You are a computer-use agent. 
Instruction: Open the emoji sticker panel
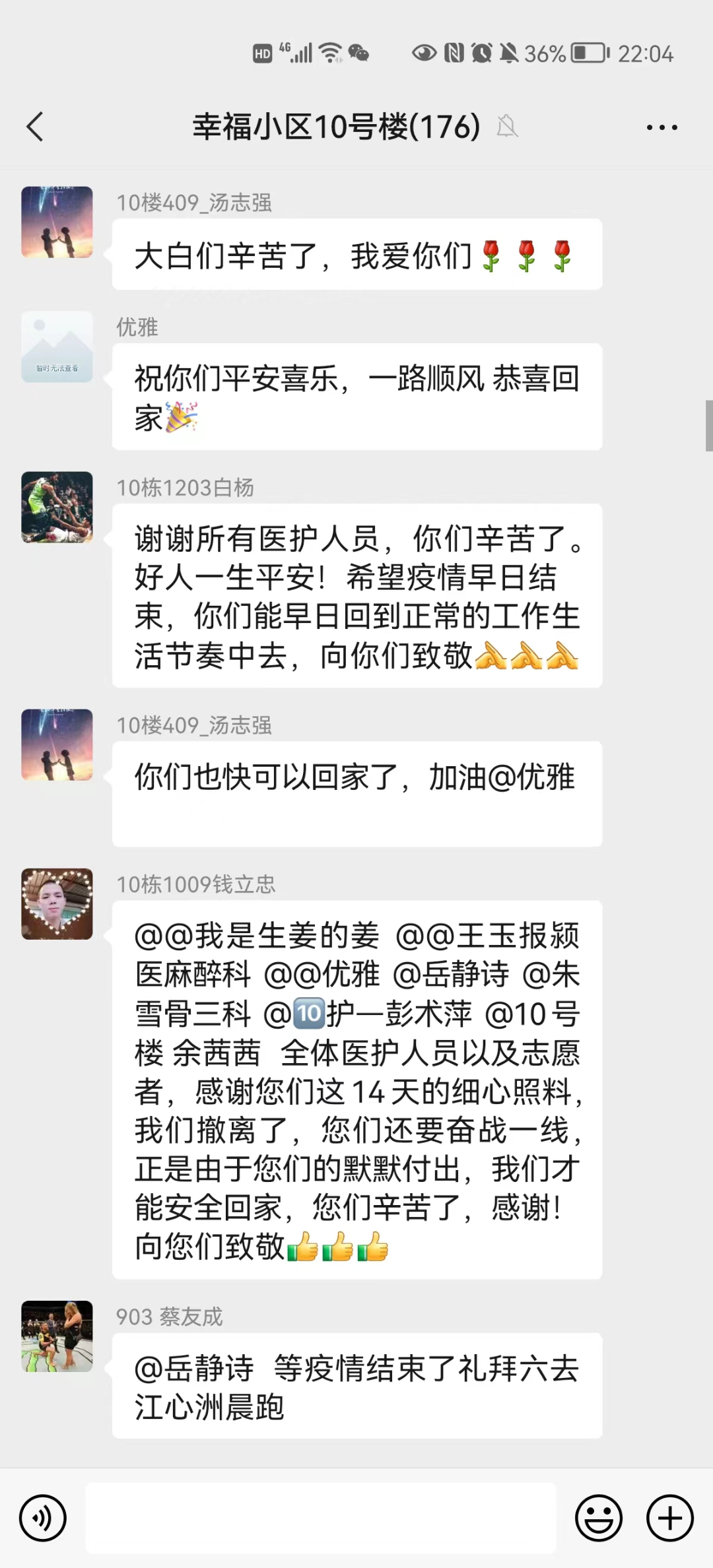pyautogui.click(x=598, y=1519)
